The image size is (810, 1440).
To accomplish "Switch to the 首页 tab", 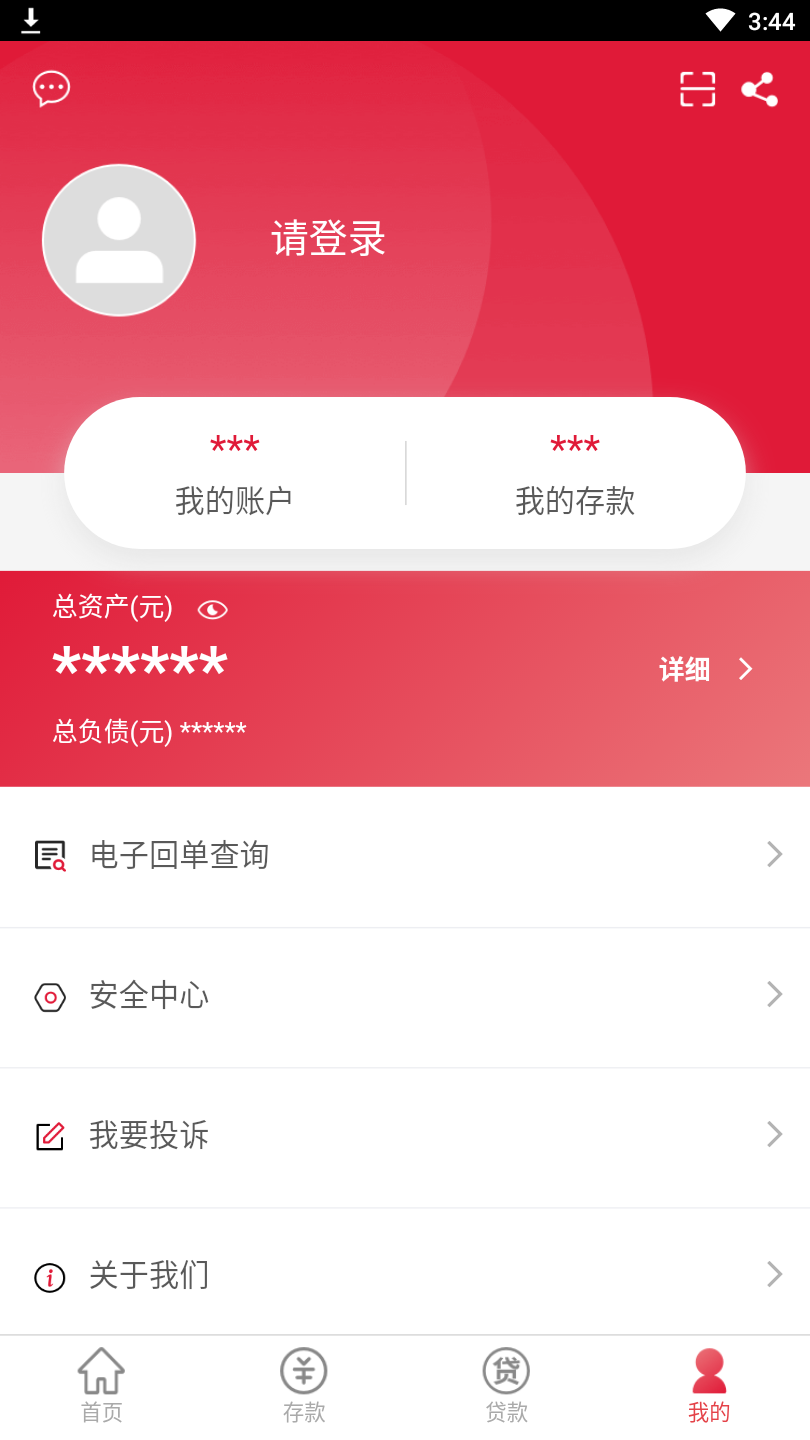I will pyautogui.click(x=101, y=1385).
